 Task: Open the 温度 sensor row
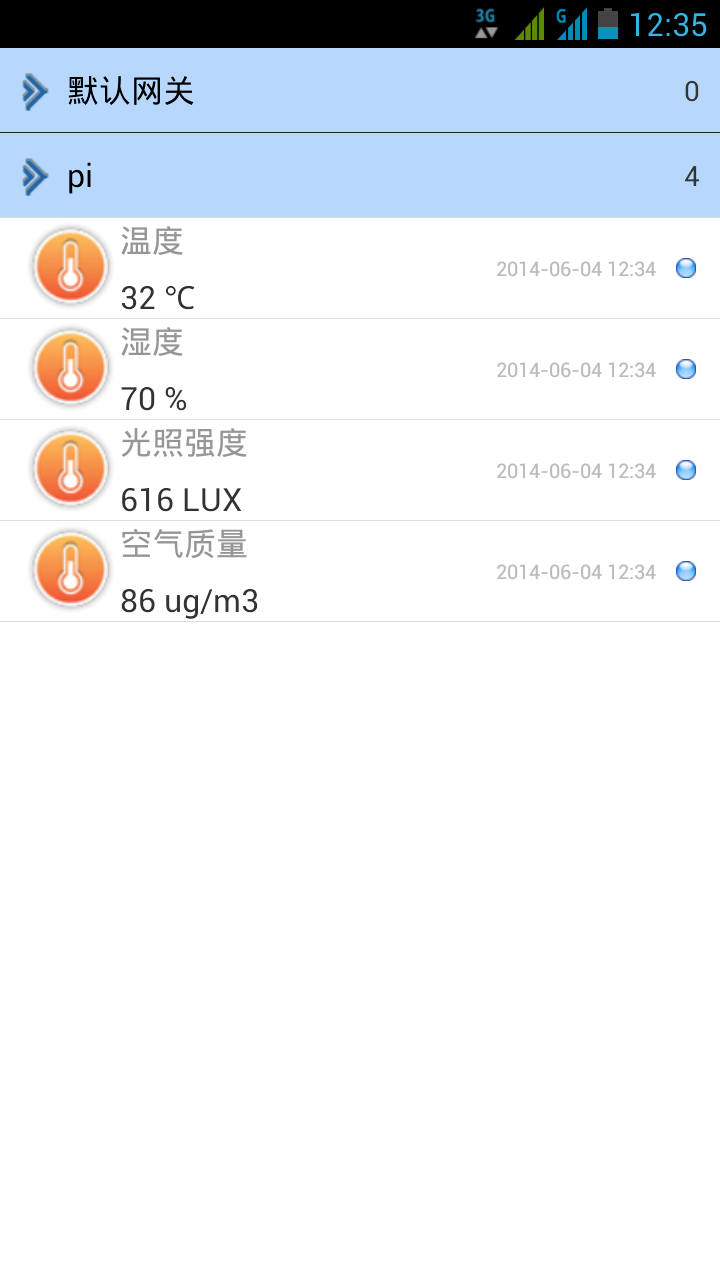(360, 268)
